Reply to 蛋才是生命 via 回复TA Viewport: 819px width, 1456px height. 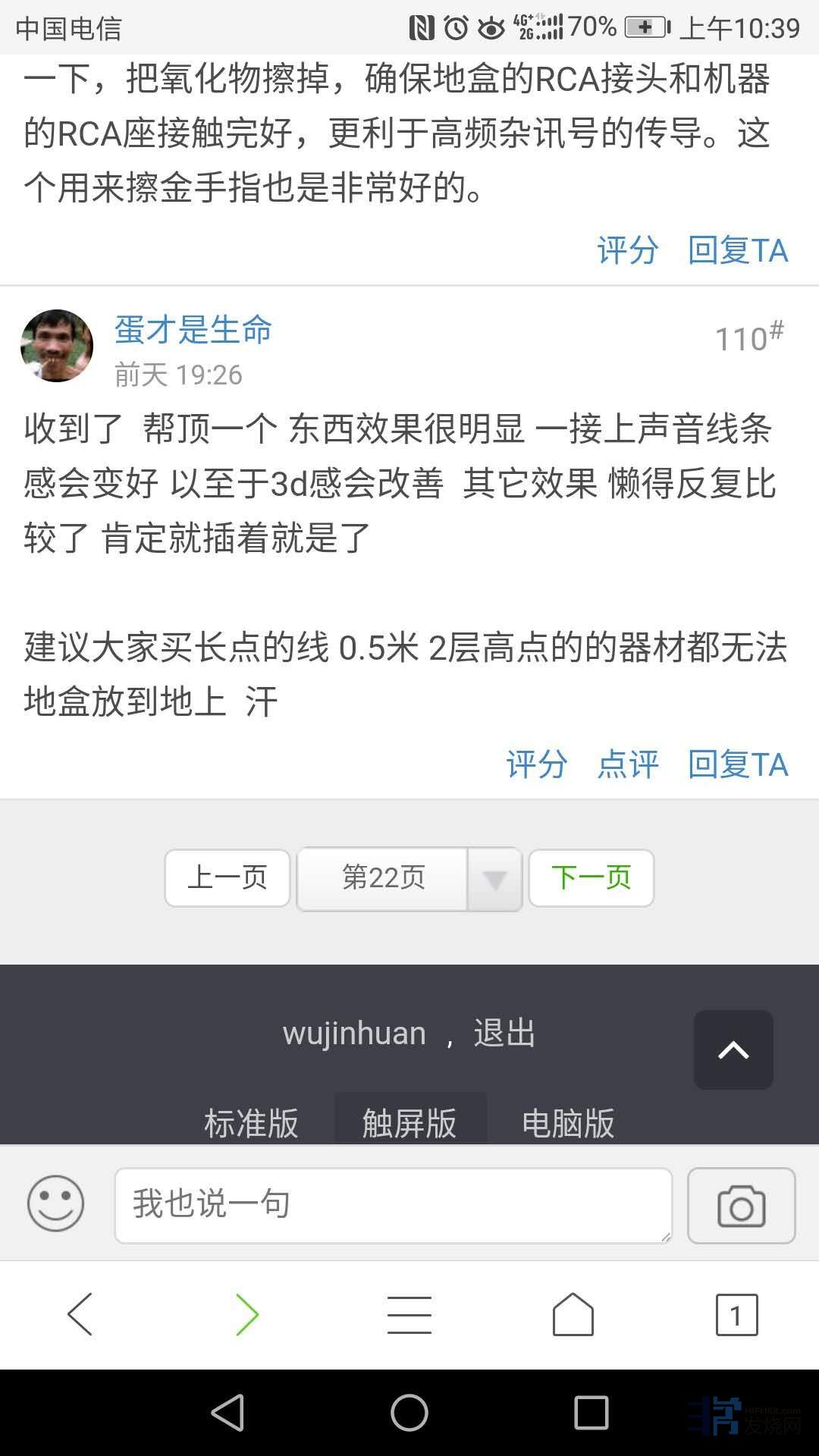[x=737, y=764]
